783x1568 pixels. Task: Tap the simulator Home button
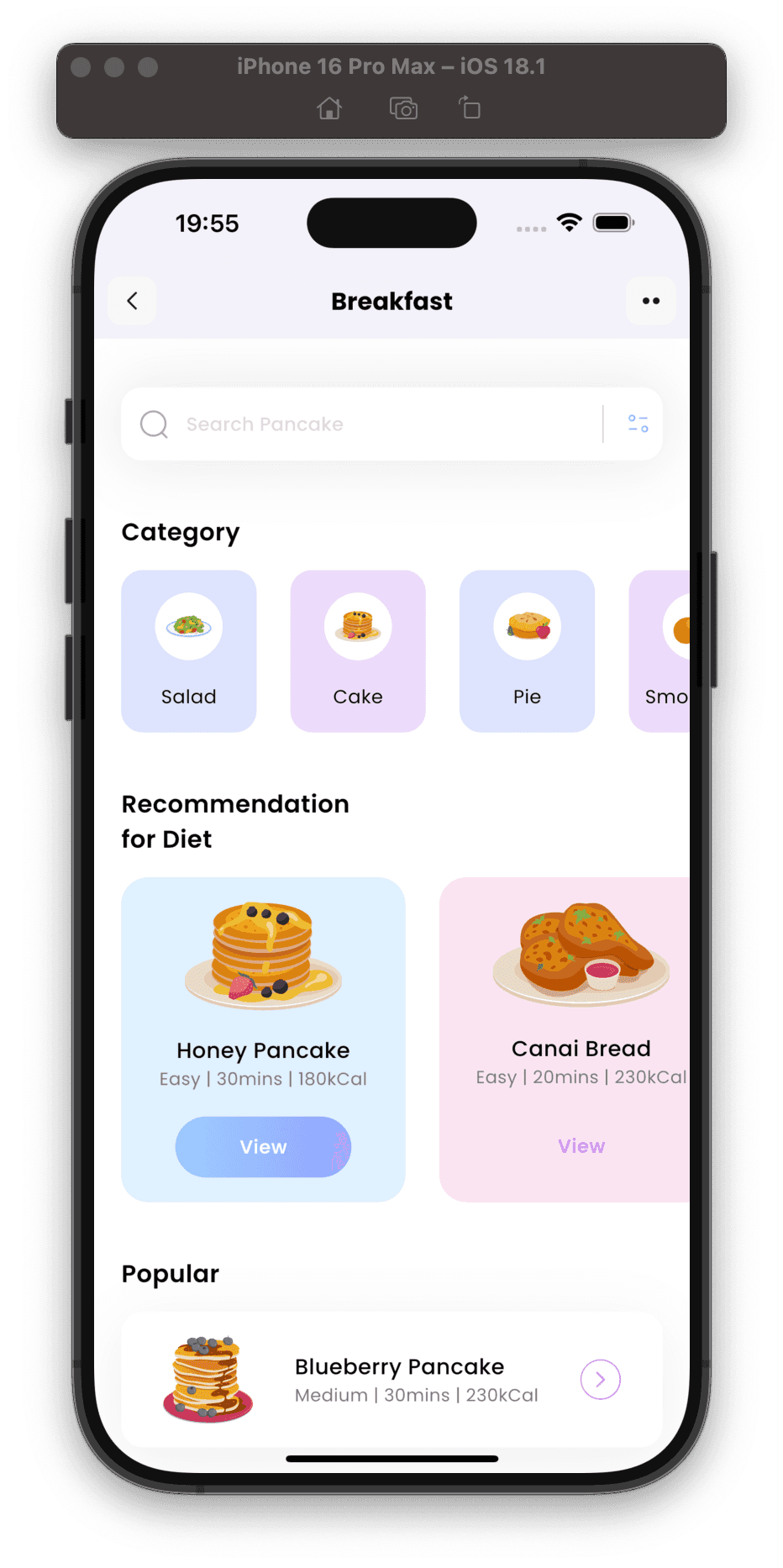[329, 108]
